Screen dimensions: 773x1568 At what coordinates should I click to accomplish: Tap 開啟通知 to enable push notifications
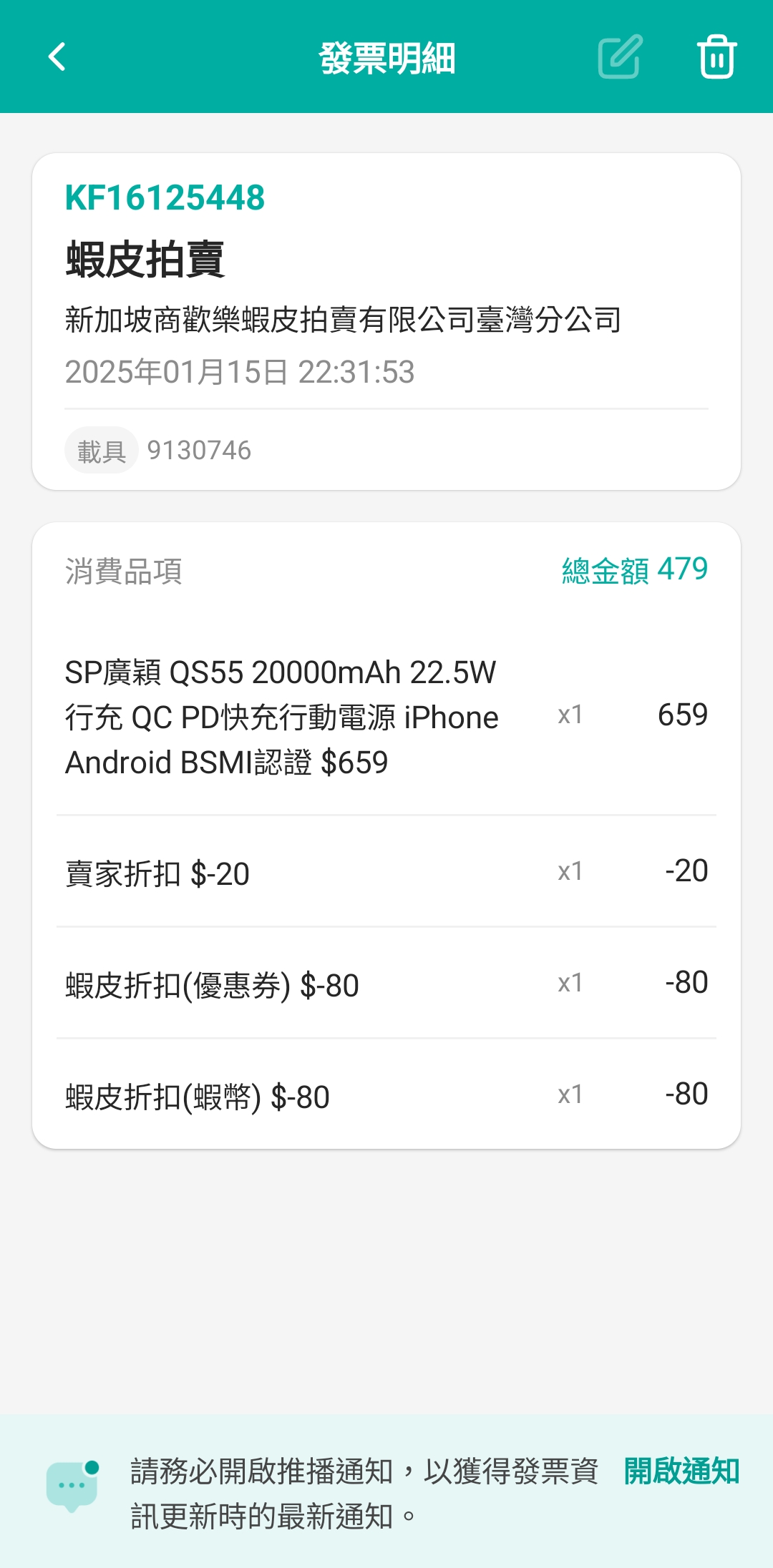[681, 1471]
